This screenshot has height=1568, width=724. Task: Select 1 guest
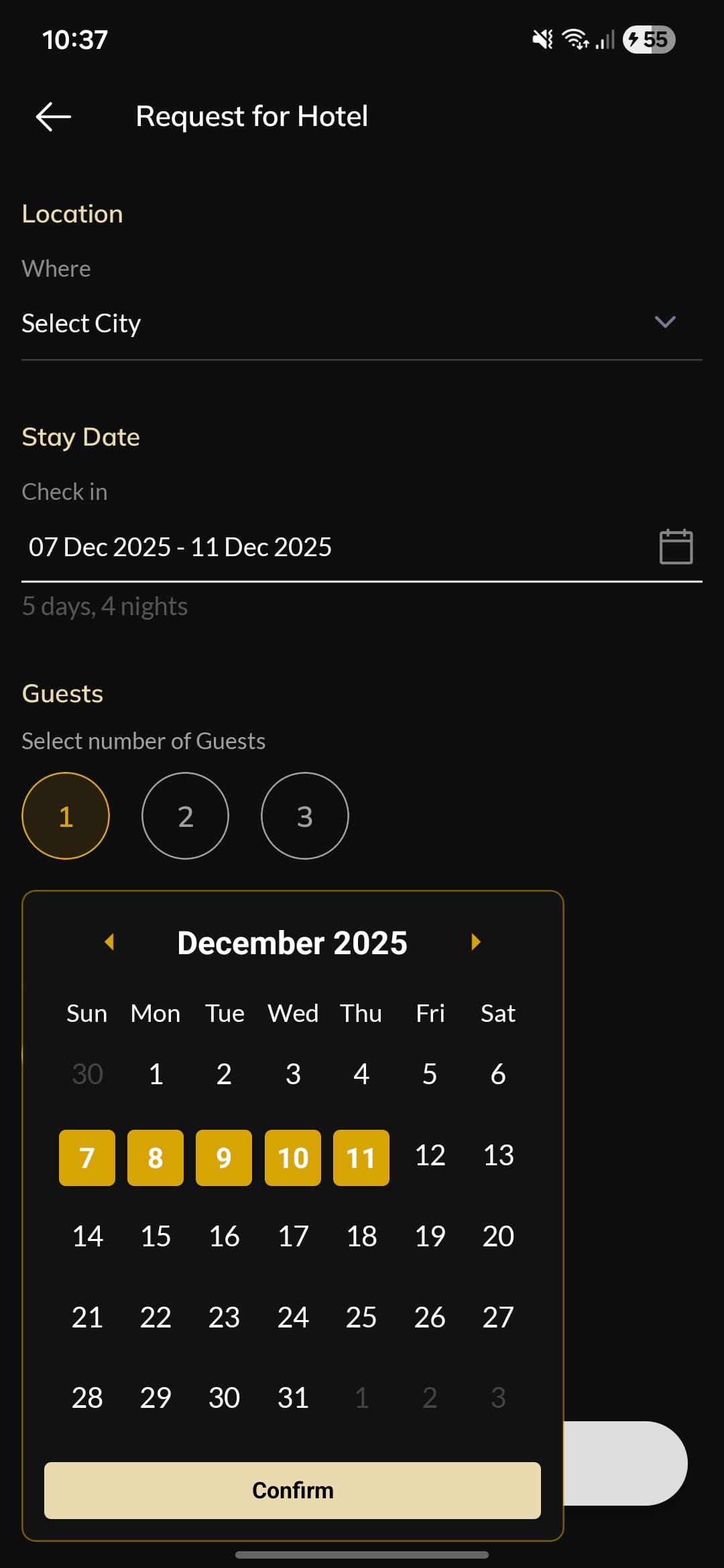point(65,816)
